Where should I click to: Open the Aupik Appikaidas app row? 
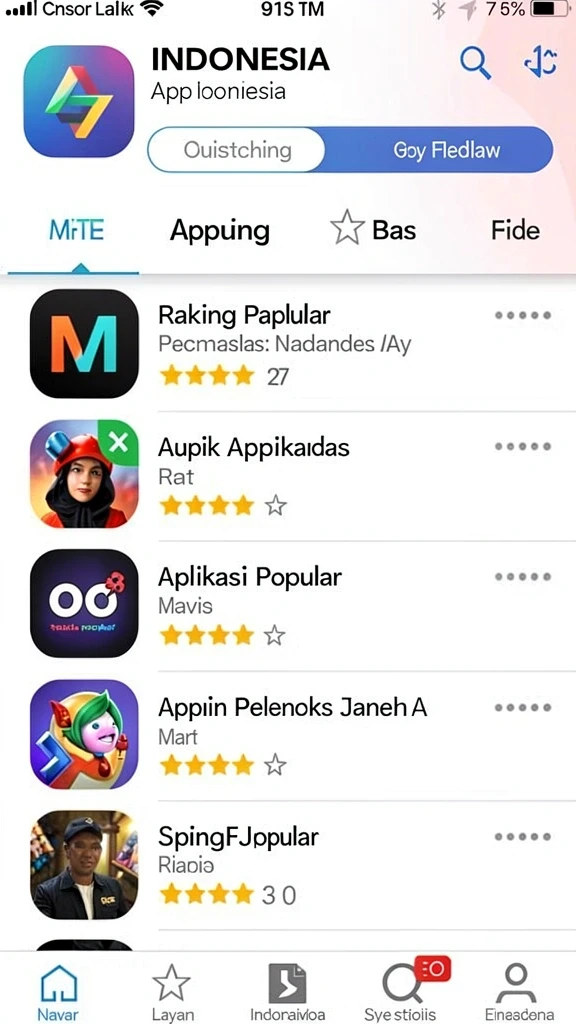288,475
